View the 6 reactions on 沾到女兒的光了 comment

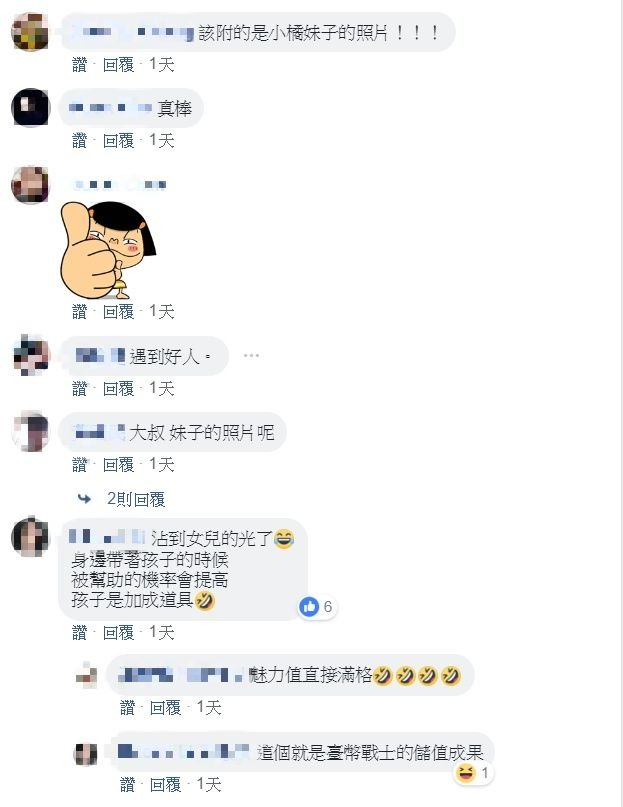pos(318,607)
